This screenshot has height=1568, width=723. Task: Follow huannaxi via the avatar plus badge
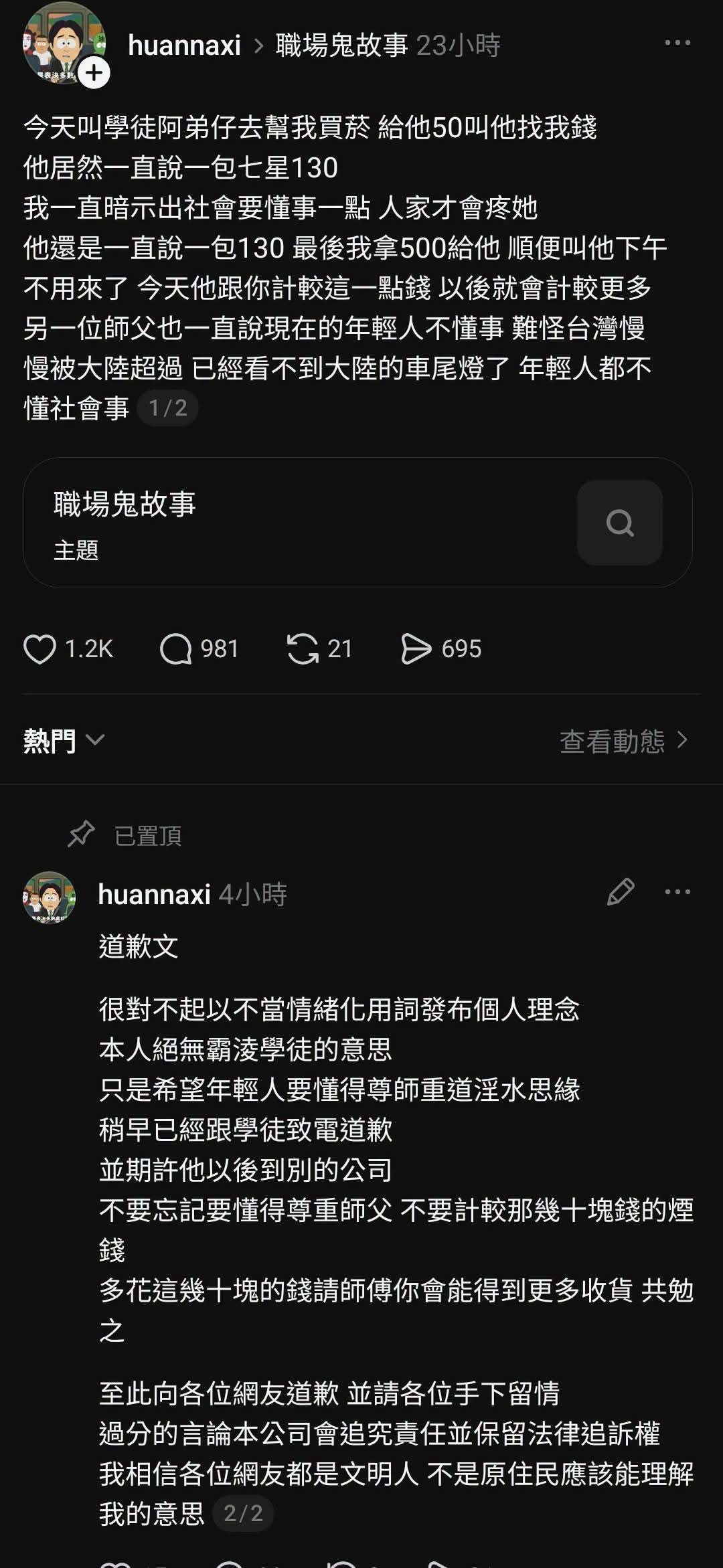tap(94, 72)
